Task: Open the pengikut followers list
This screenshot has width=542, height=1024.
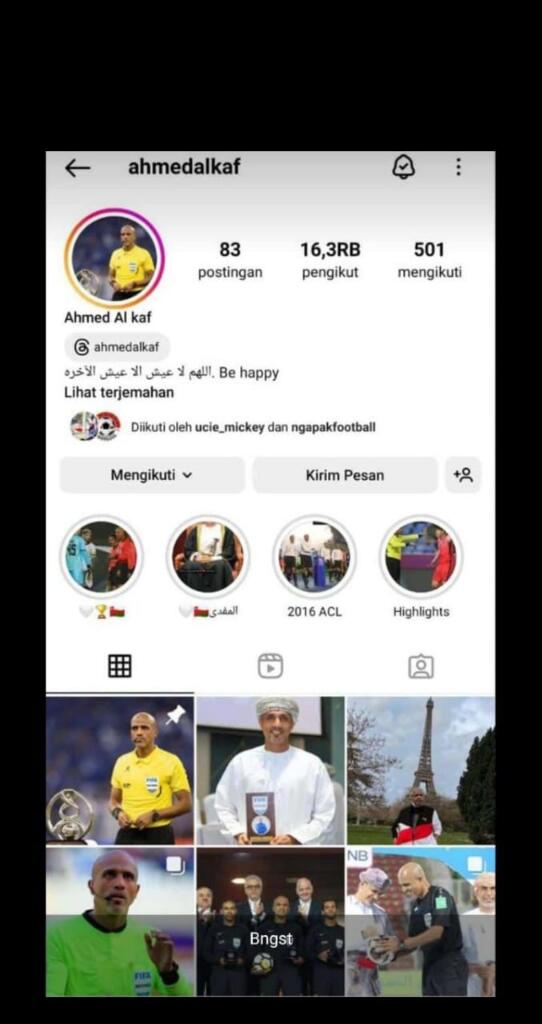Action: point(330,260)
